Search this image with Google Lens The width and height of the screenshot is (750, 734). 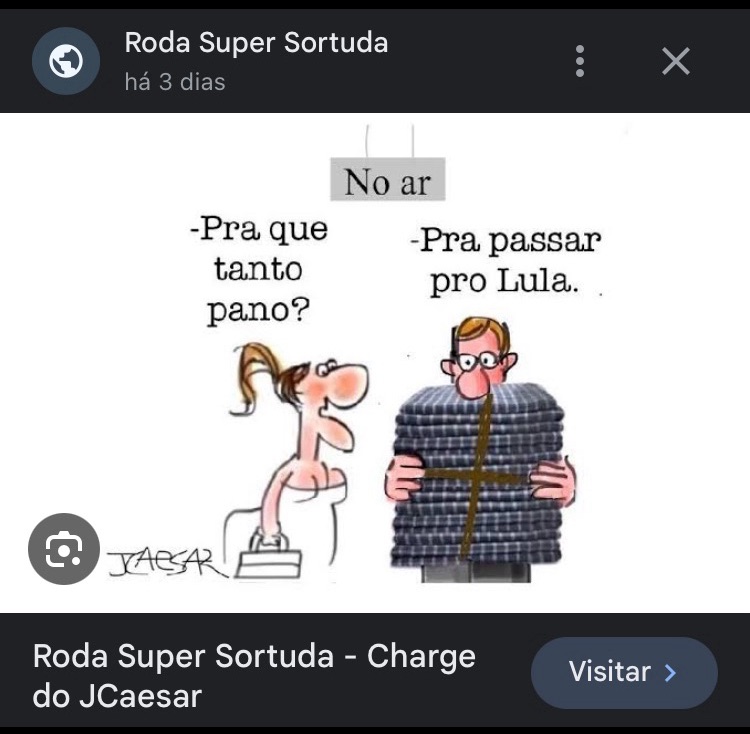click(64, 548)
